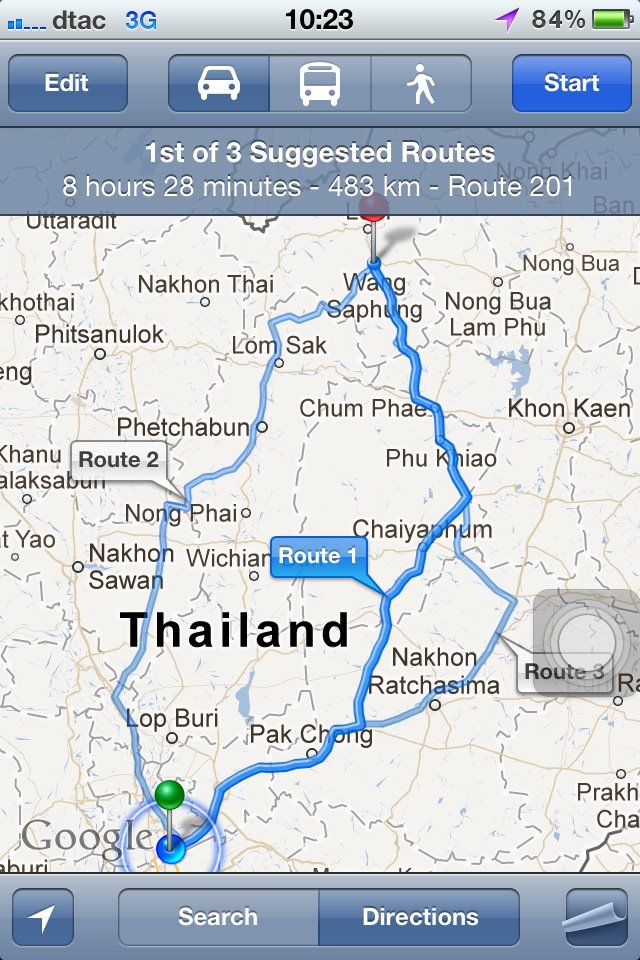Select the Route 2 callout
This screenshot has height=960, width=640.
coord(118,461)
